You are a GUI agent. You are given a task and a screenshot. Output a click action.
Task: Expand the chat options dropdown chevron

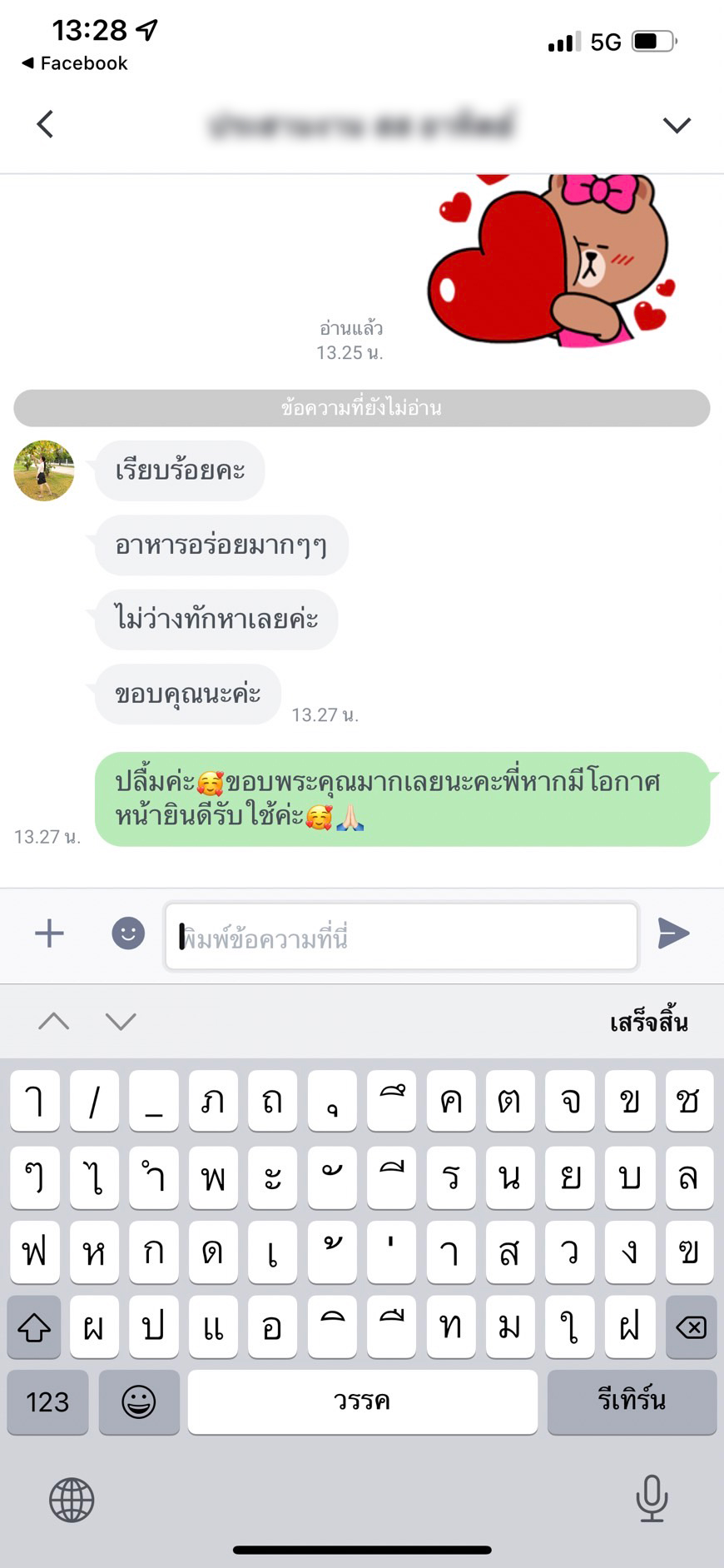[x=676, y=125]
